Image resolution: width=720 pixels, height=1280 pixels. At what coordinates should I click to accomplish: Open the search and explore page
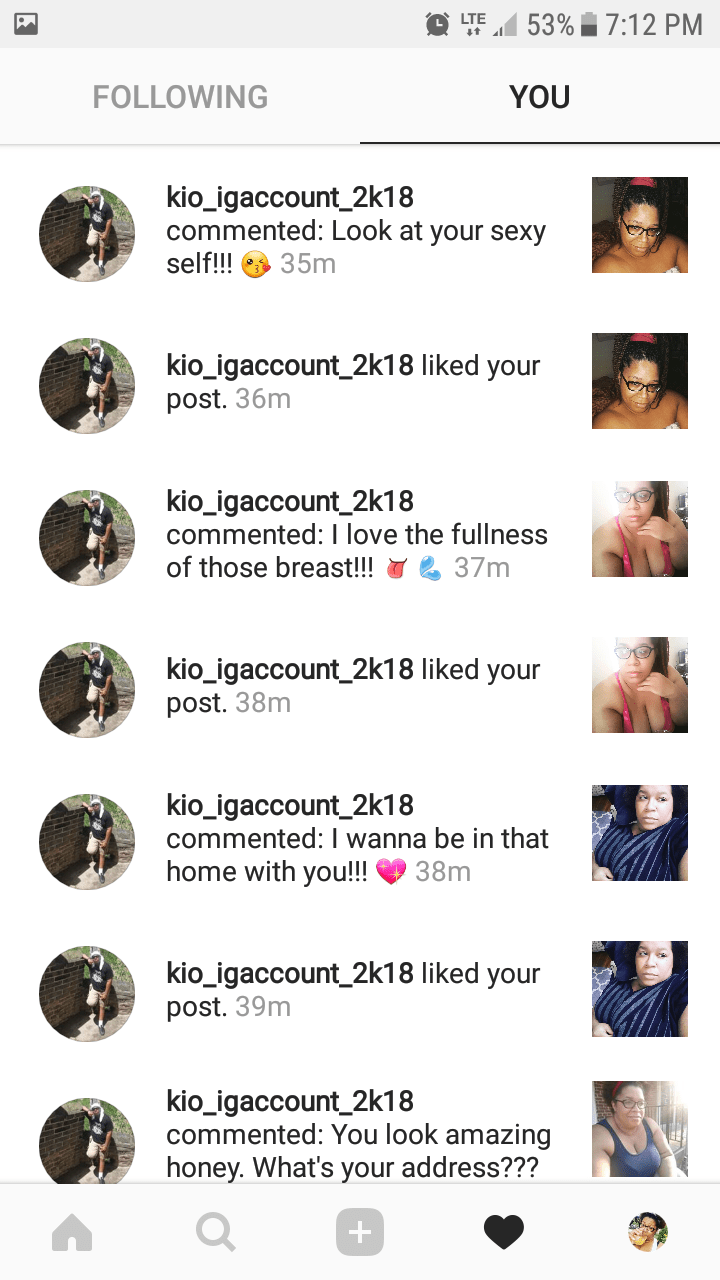tap(215, 1232)
